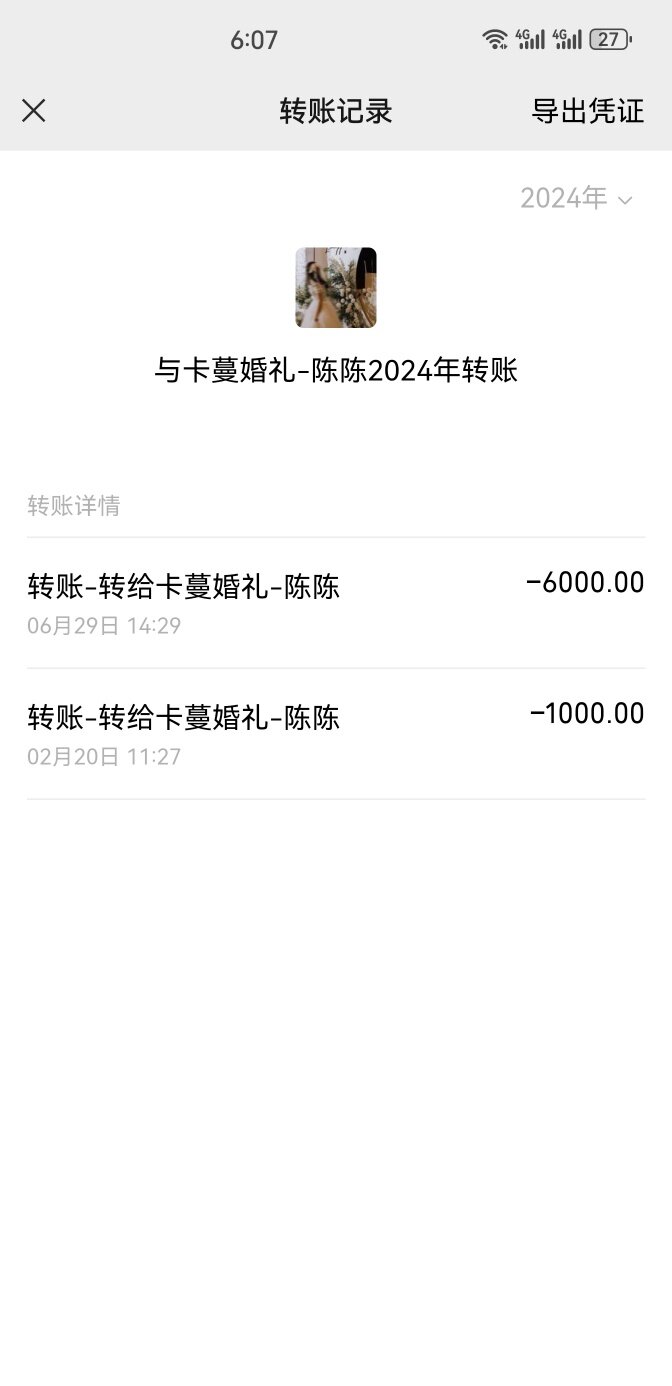The width and height of the screenshot is (672, 1386).
Task: Open the -1000.00 transfer from 02月20日
Action: point(336,734)
